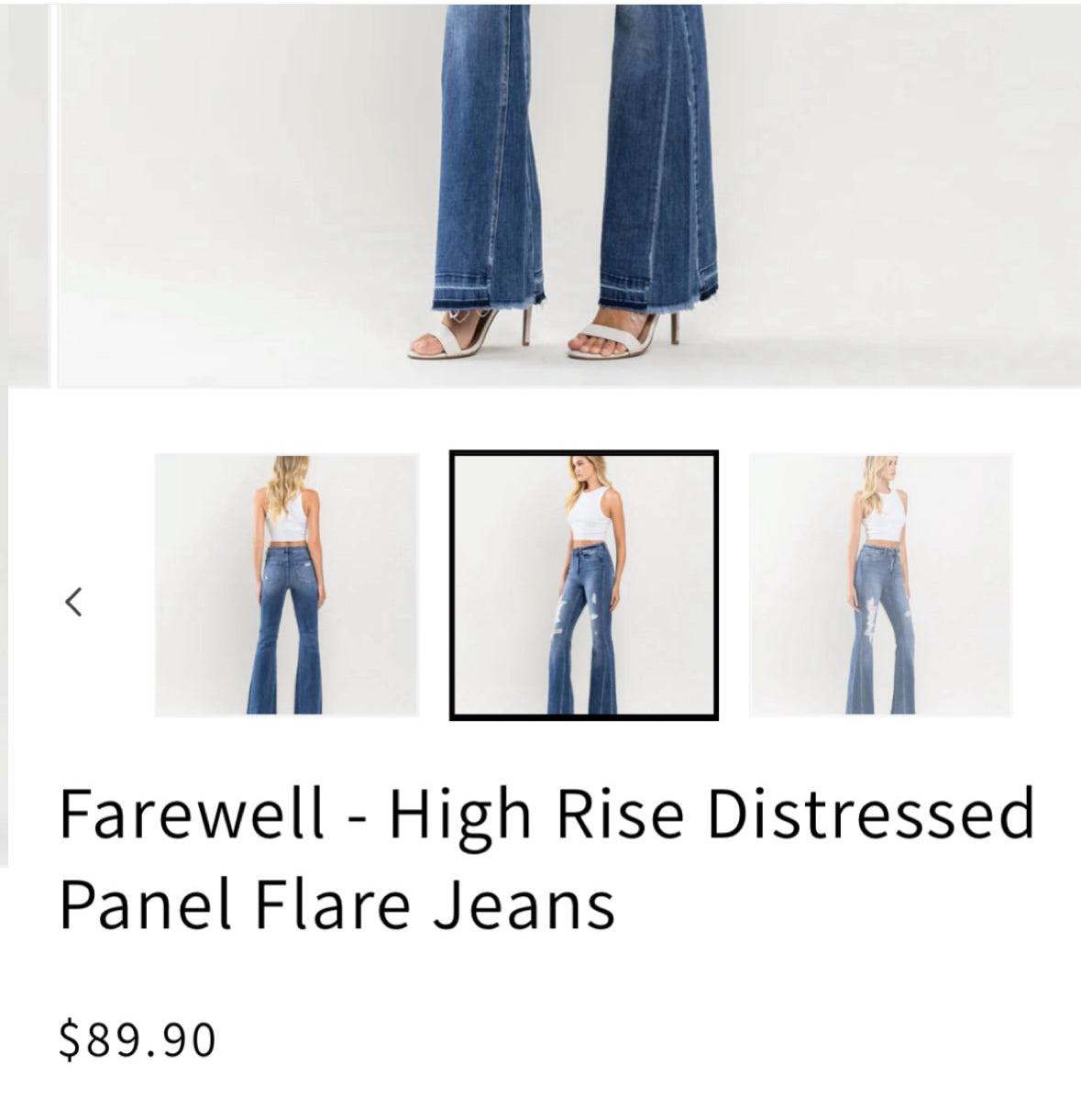Open the main product image
This screenshot has width=1081, height=1120.
(568, 193)
